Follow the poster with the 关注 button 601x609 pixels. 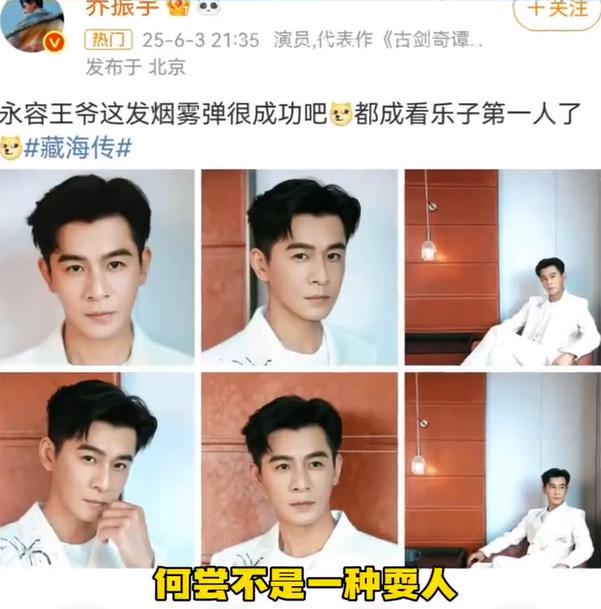[x=557, y=9]
